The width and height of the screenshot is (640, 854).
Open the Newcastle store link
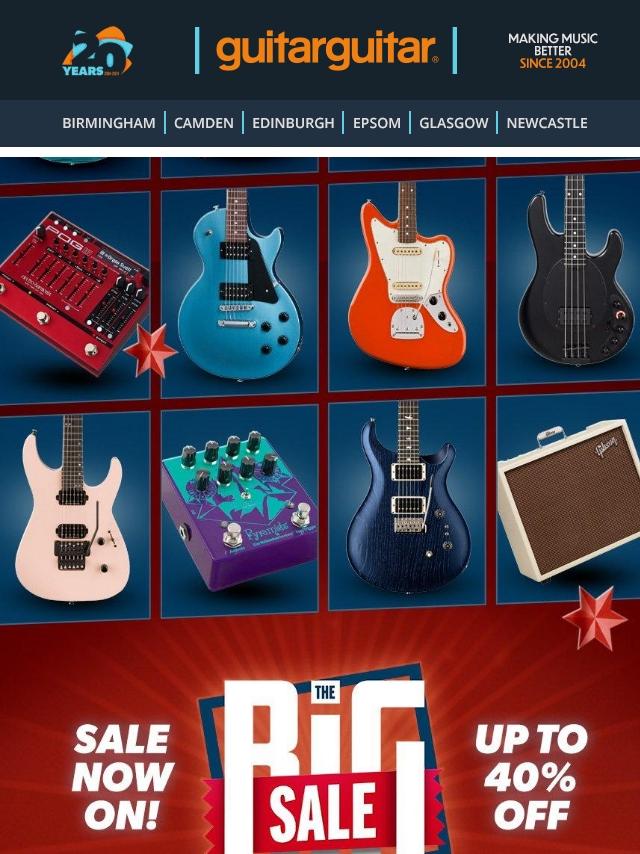point(547,123)
